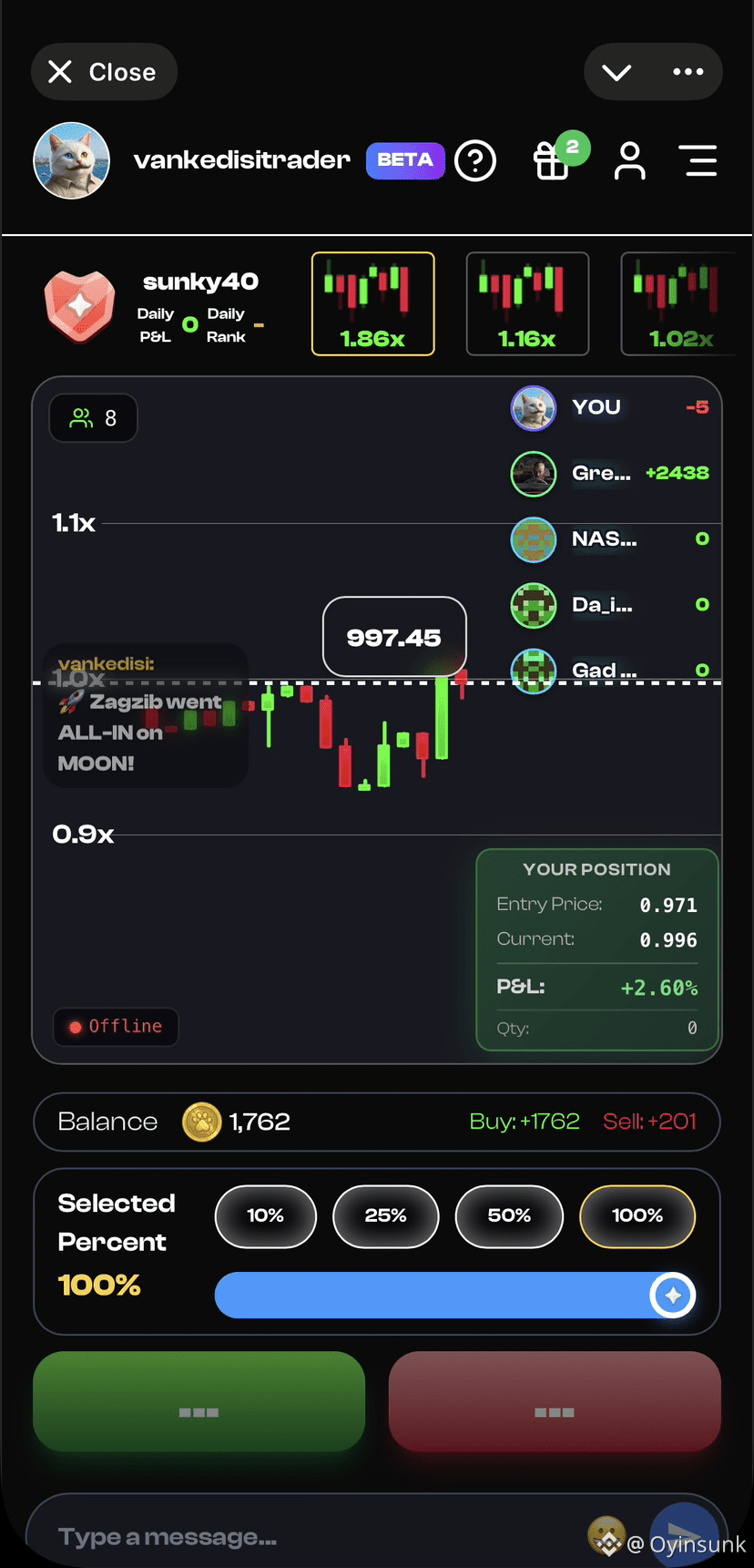Tap the red sell button
This screenshot has width=754, height=1568.
[x=555, y=1402]
